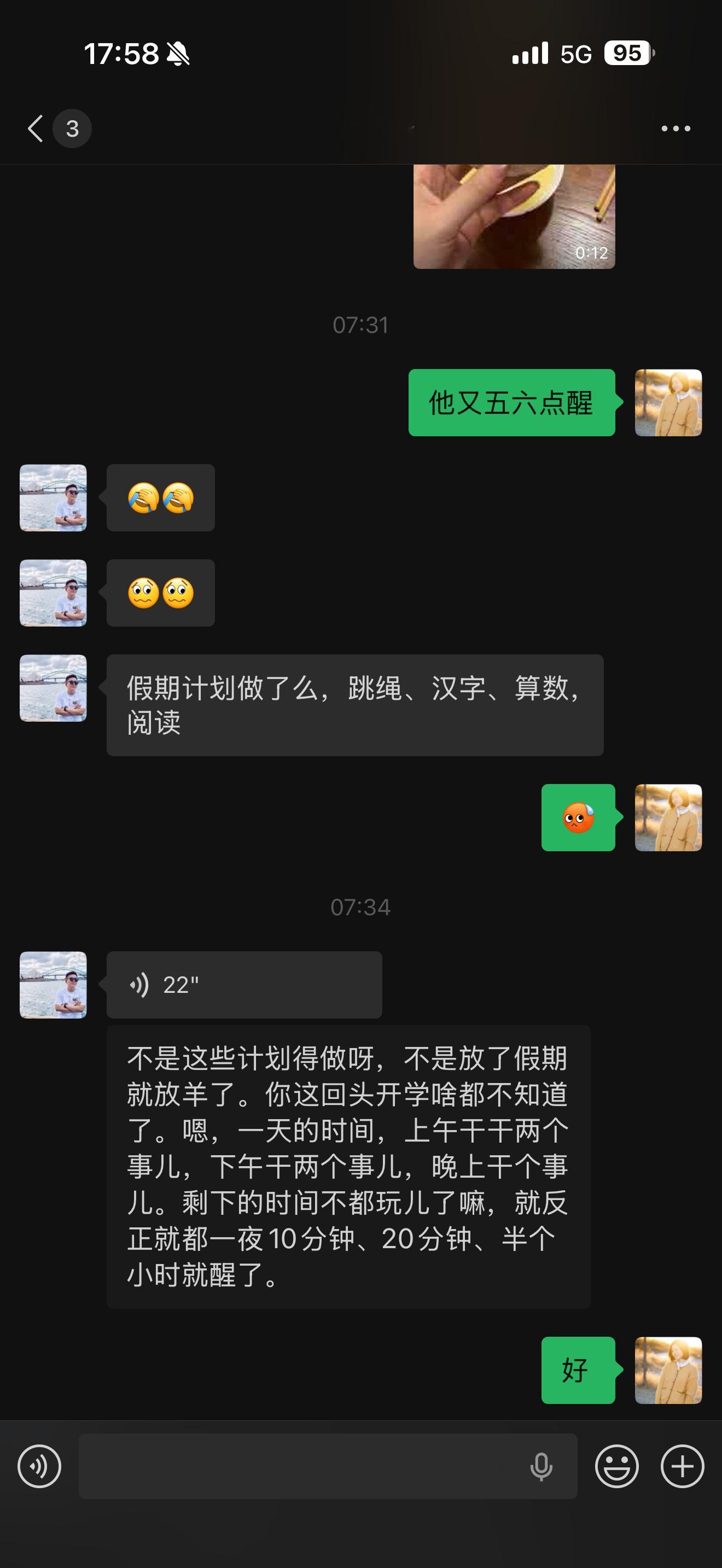This screenshot has height=1568, width=722.
Task: Open the chat options menu via three dots
Action: tap(675, 128)
